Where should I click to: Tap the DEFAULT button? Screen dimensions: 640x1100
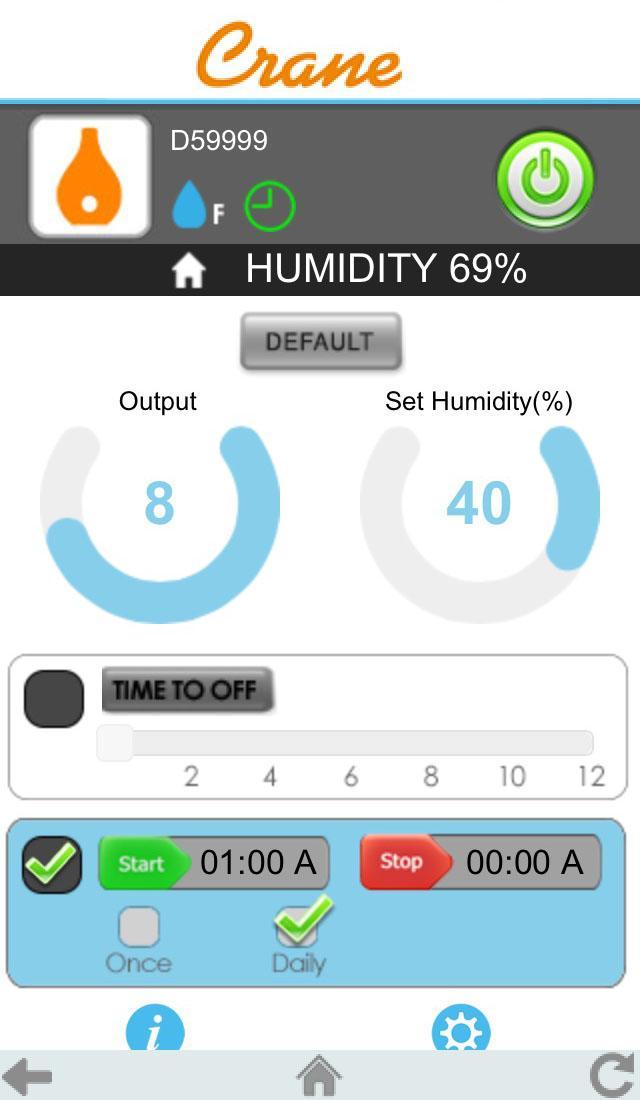pos(320,342)
